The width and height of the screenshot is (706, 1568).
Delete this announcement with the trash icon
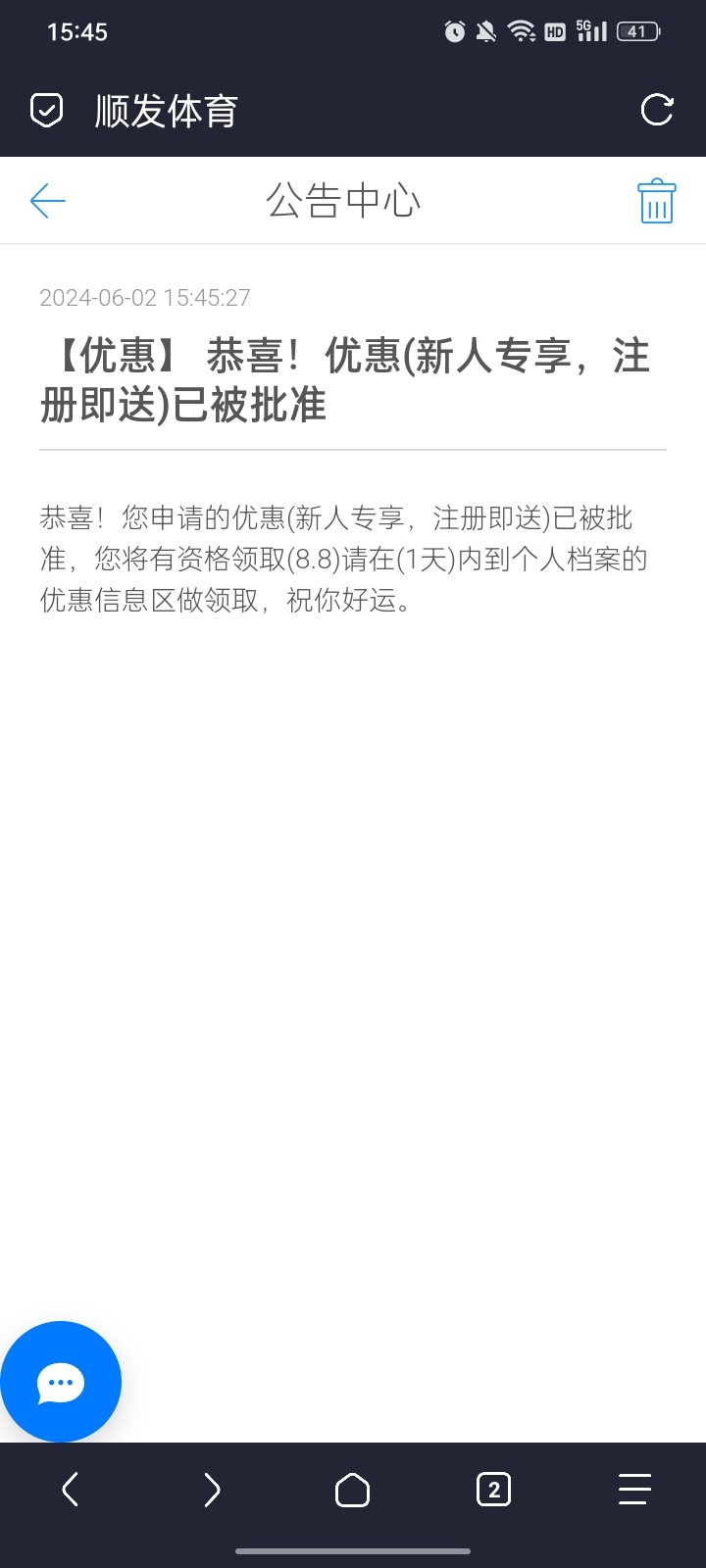pos(656,201)
